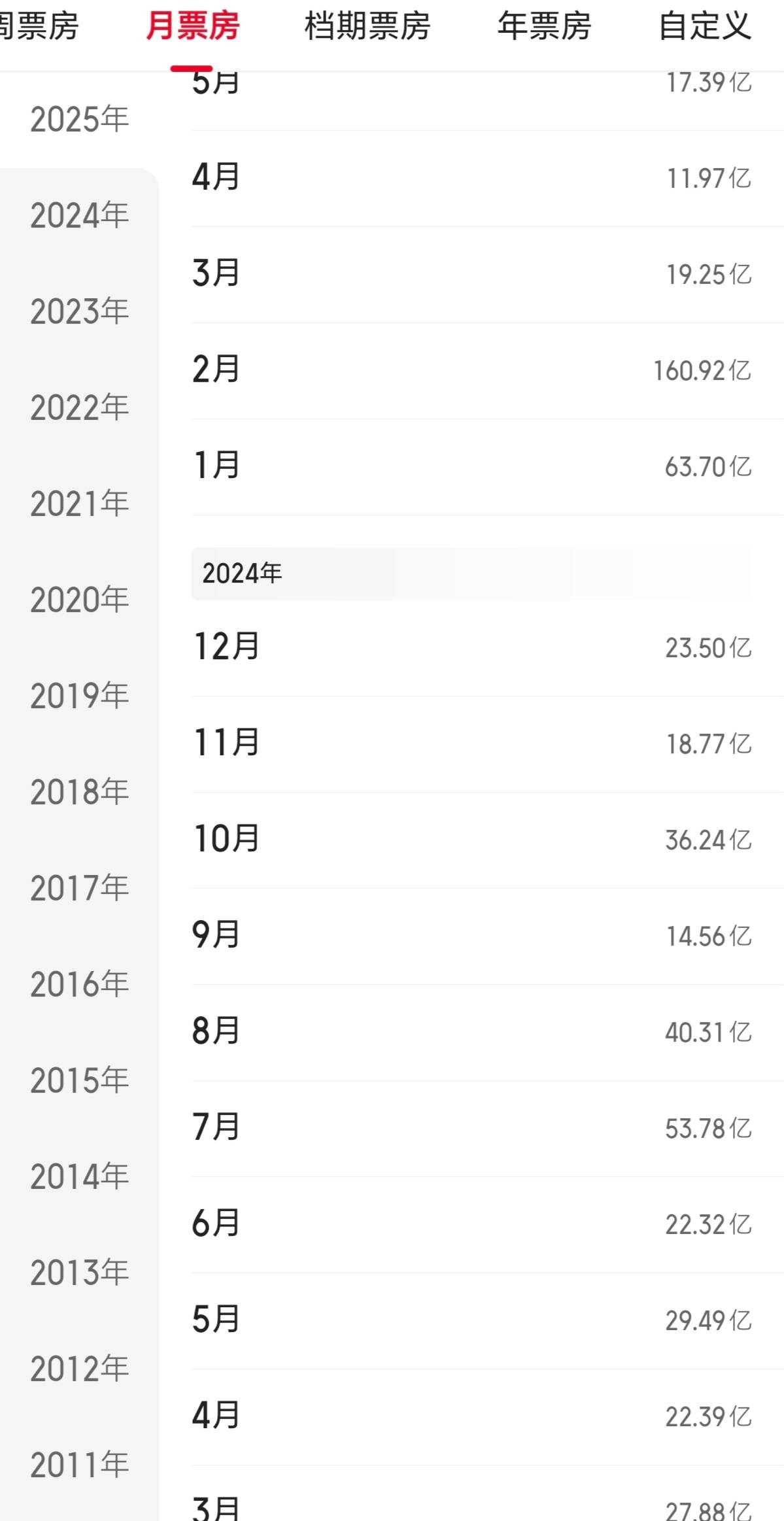Jump to 2024年 in the year sidebar

pos(79,215)
